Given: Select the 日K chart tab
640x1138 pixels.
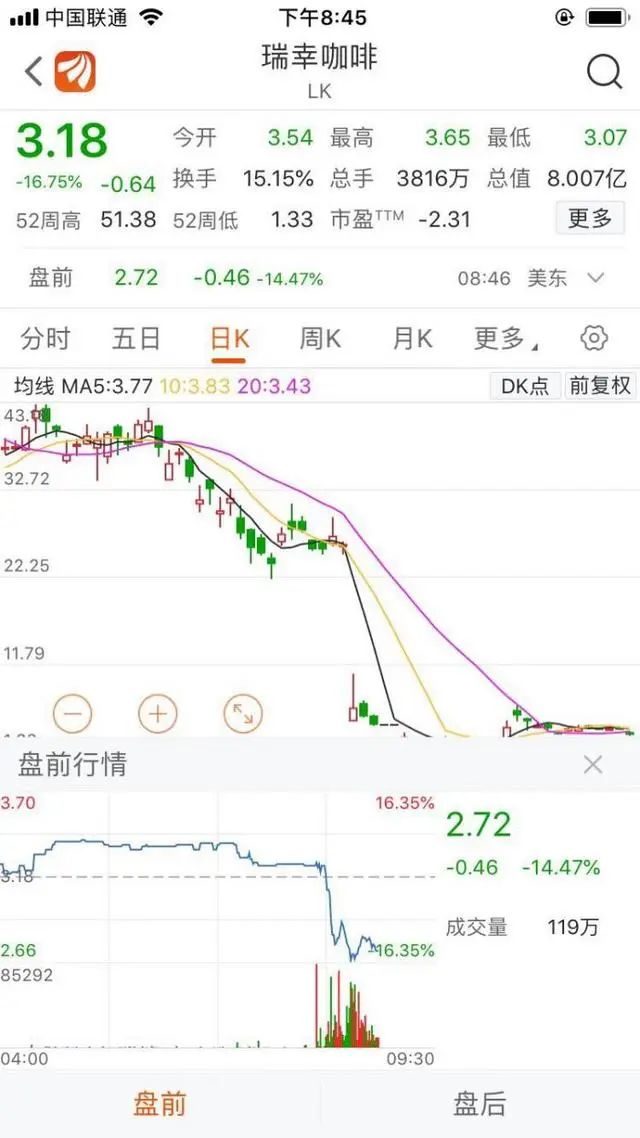Looking at the screenshot, I should [x=229, y=338].
